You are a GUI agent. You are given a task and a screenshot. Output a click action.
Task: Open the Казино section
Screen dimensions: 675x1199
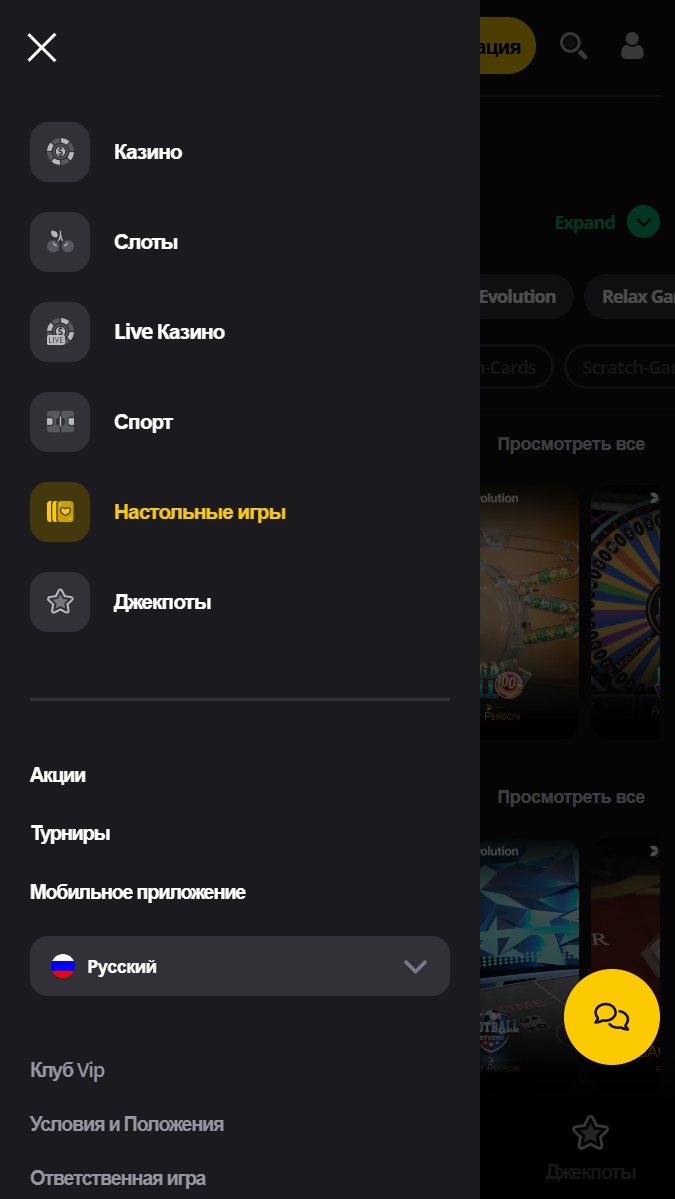[x=147, y=152]
